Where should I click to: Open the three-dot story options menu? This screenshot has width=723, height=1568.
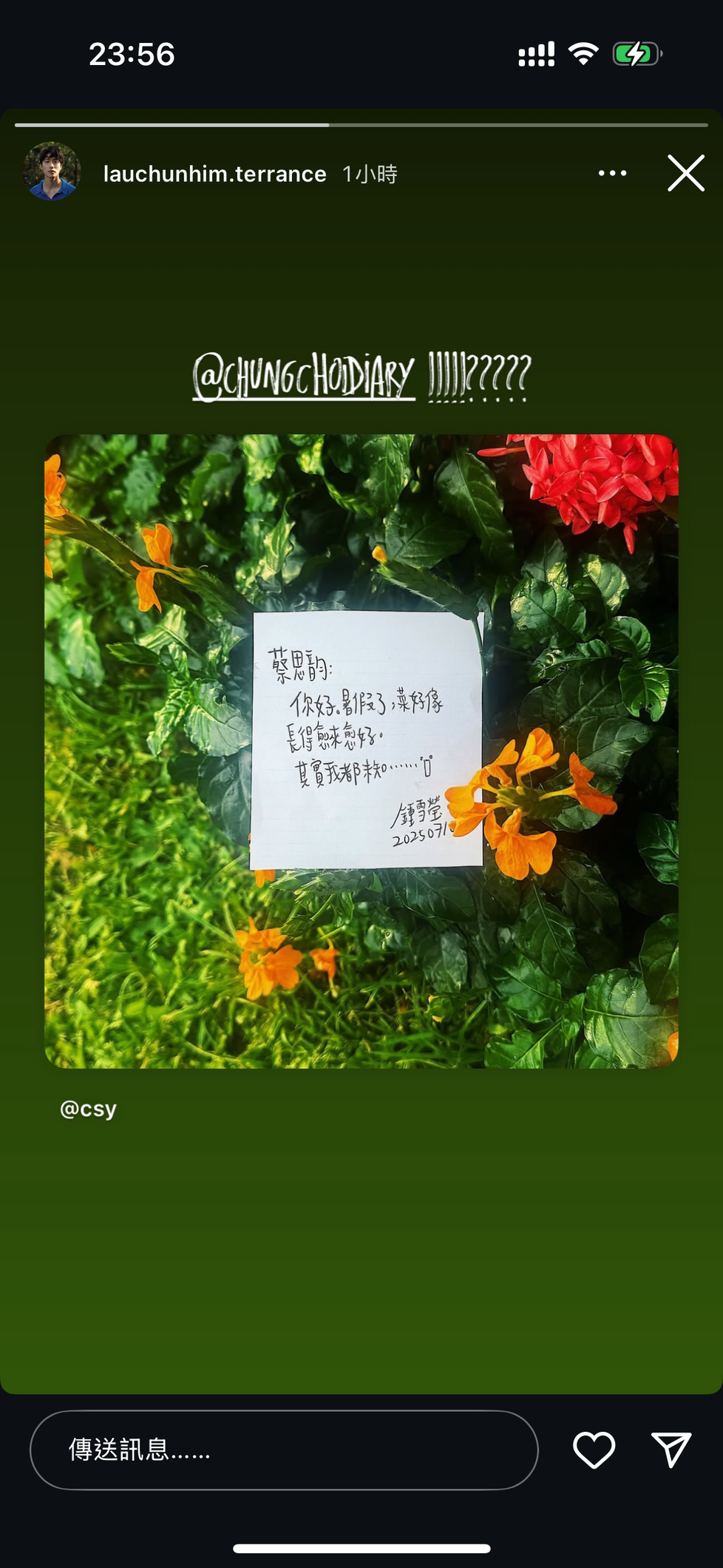612,173
